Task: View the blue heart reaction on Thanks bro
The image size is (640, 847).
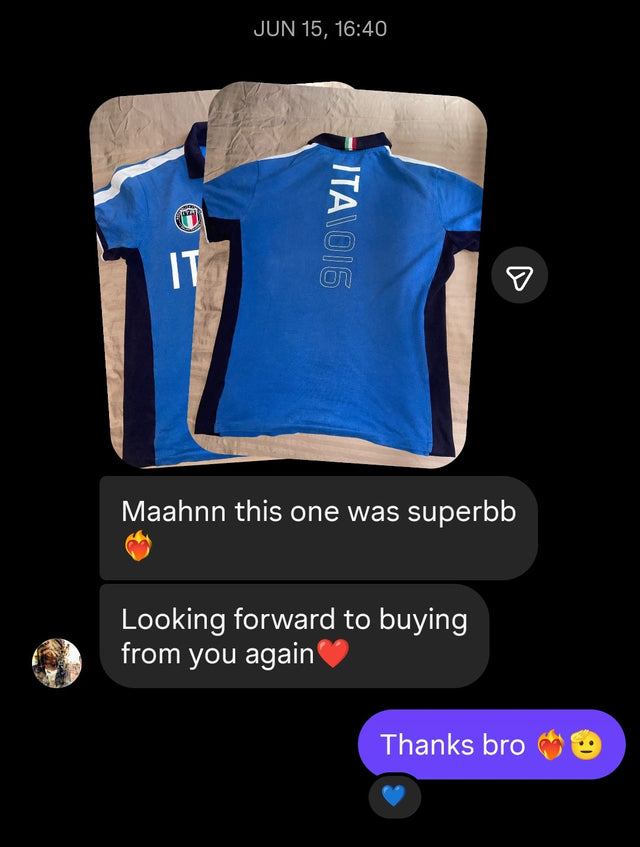Action: pos(394,796)
